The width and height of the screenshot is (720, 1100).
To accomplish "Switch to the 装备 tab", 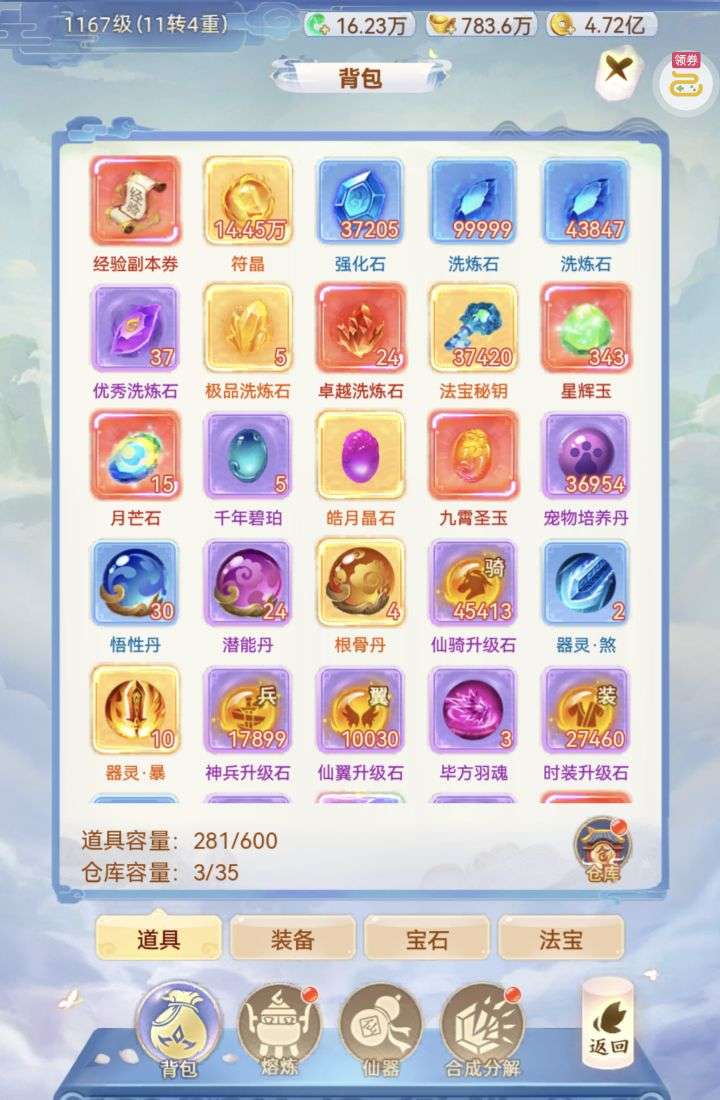I will point(292,938).
